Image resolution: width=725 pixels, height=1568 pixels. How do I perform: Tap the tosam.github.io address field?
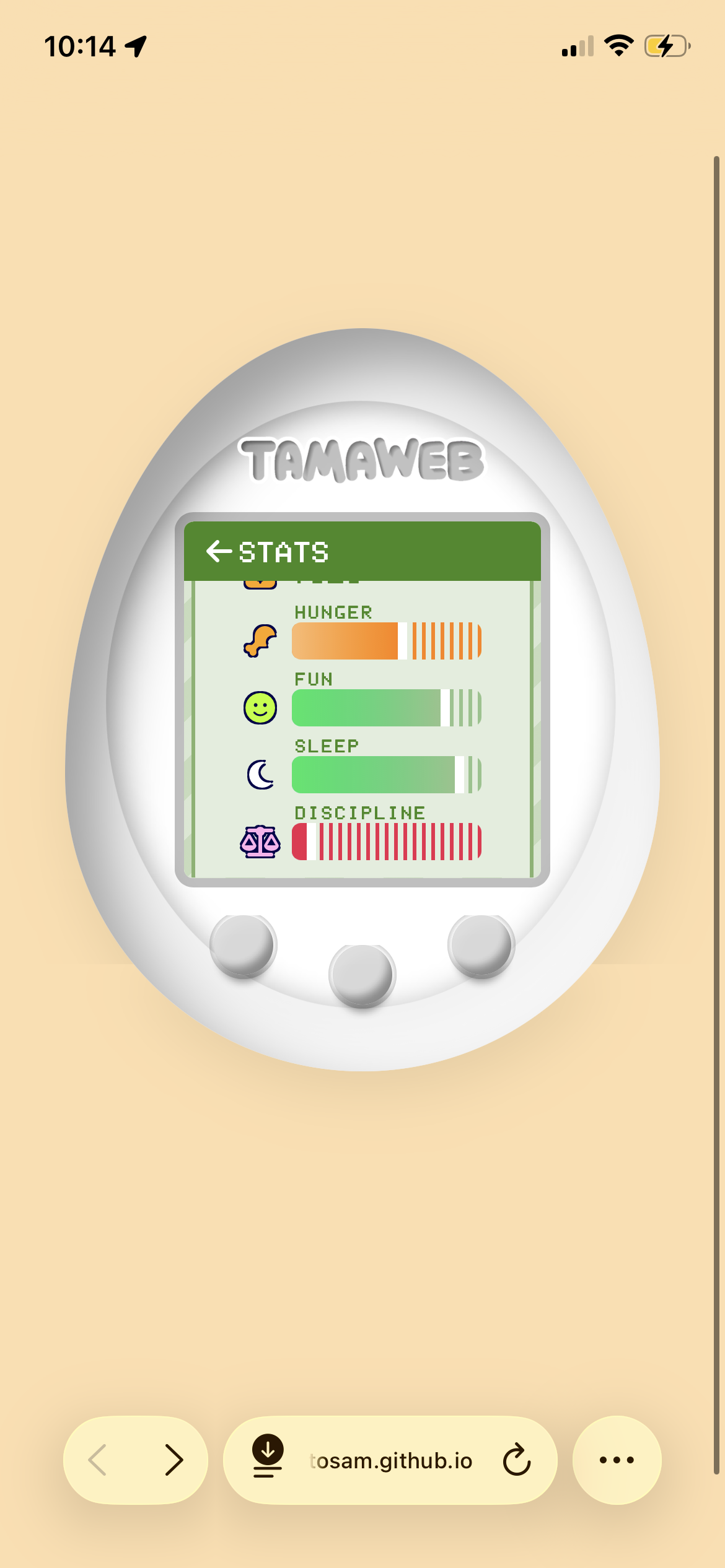[x=392, y=1460]
